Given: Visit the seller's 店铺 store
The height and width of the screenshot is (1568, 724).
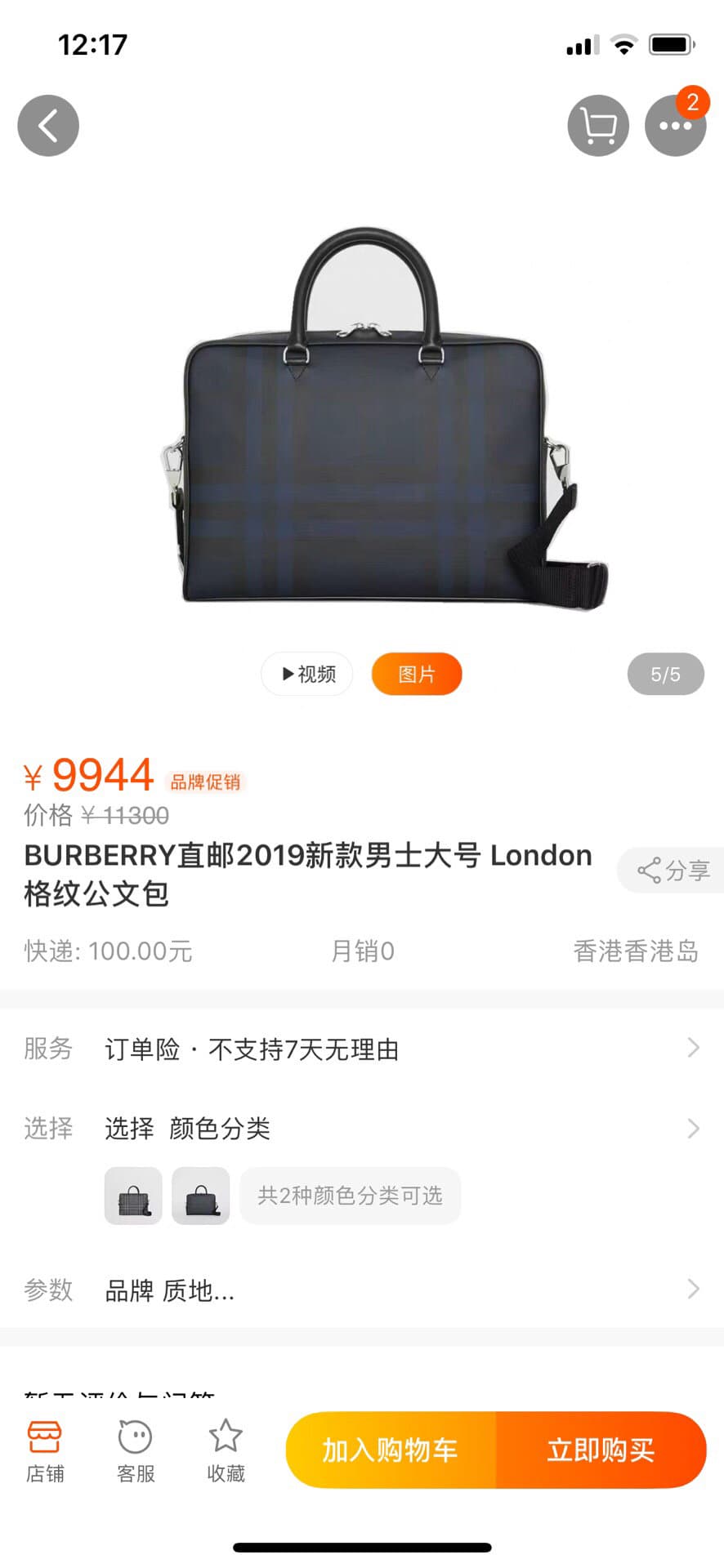Looking at the screenshot, I should pyautogui.click(x=45, y=1451).
